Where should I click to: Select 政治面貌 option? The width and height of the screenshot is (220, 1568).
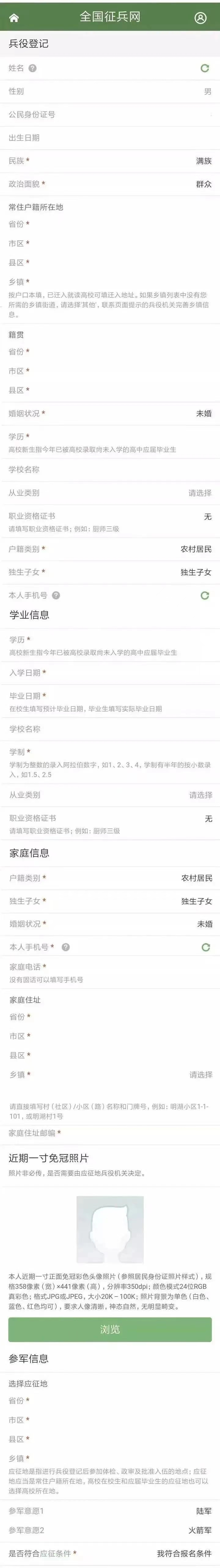click(204, 184)
